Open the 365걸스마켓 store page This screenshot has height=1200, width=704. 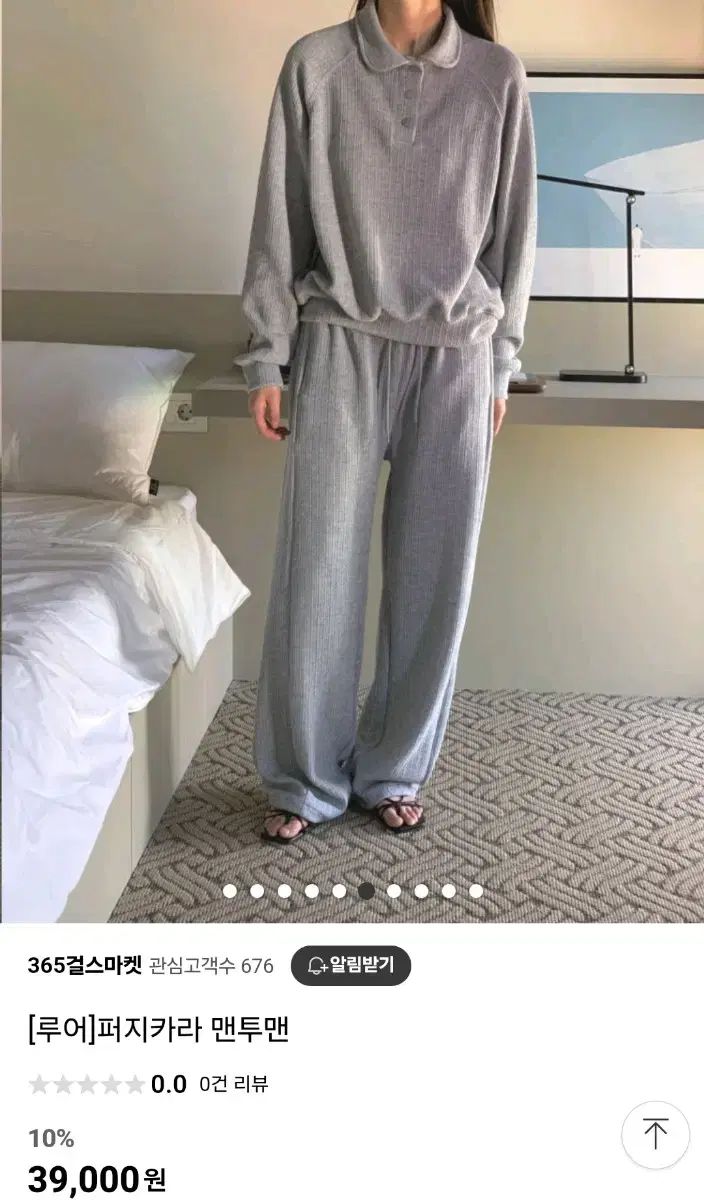pyautogui.click(x=85, y=965)
